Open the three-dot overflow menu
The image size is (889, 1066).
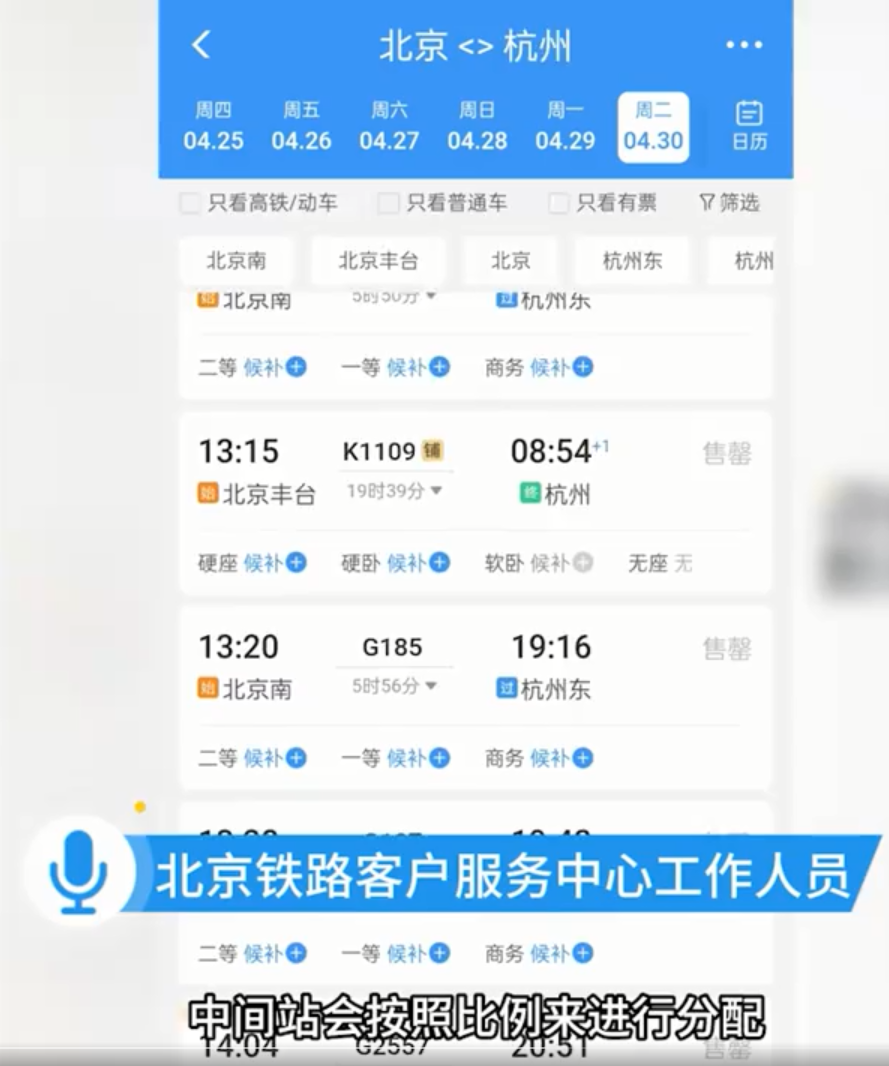pyautogui.click(x=743, y=46)
